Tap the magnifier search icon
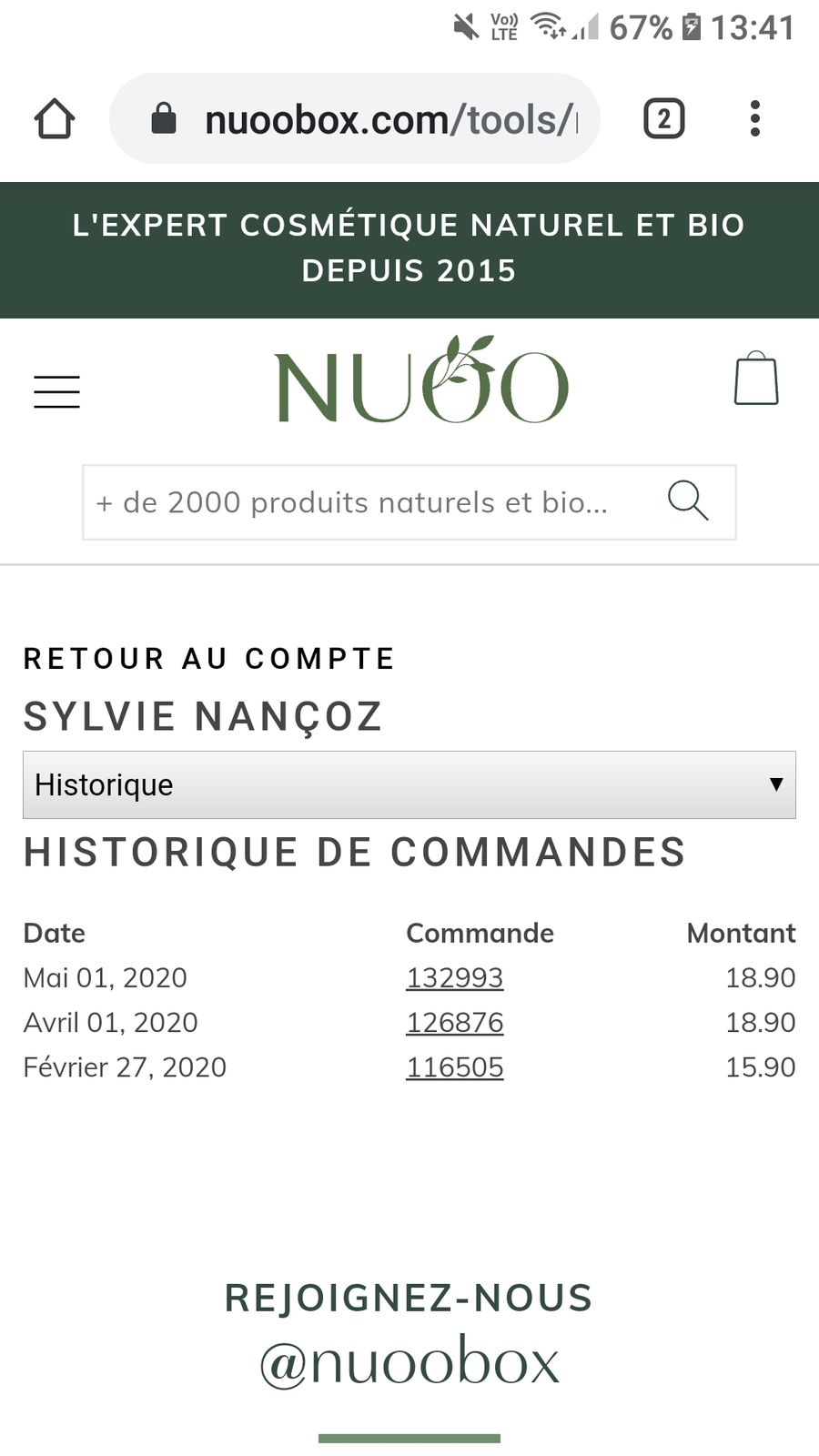This screenshot has width=819, height=1456. click(x=688, y=501)
